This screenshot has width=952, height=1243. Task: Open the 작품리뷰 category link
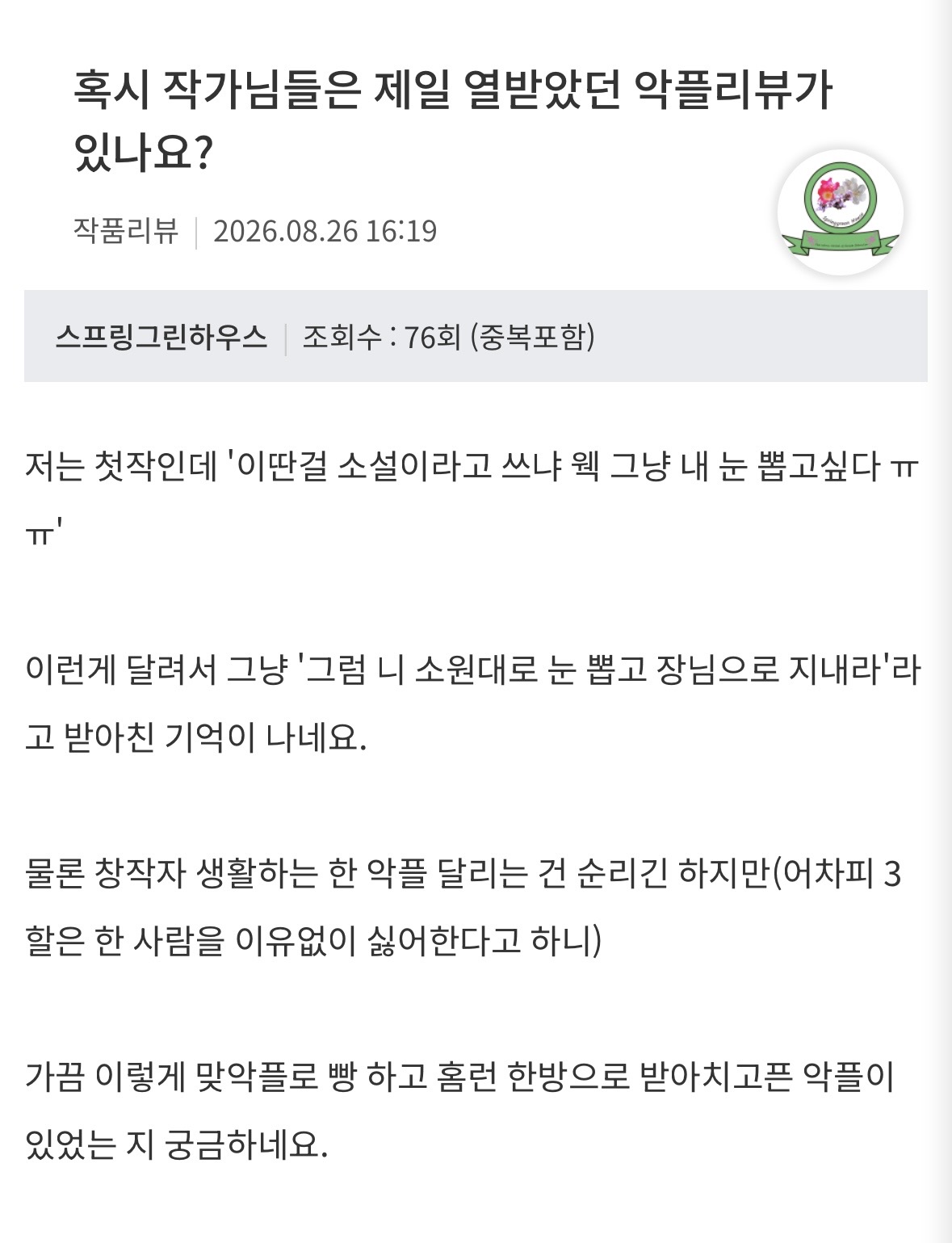coord(125,231)
